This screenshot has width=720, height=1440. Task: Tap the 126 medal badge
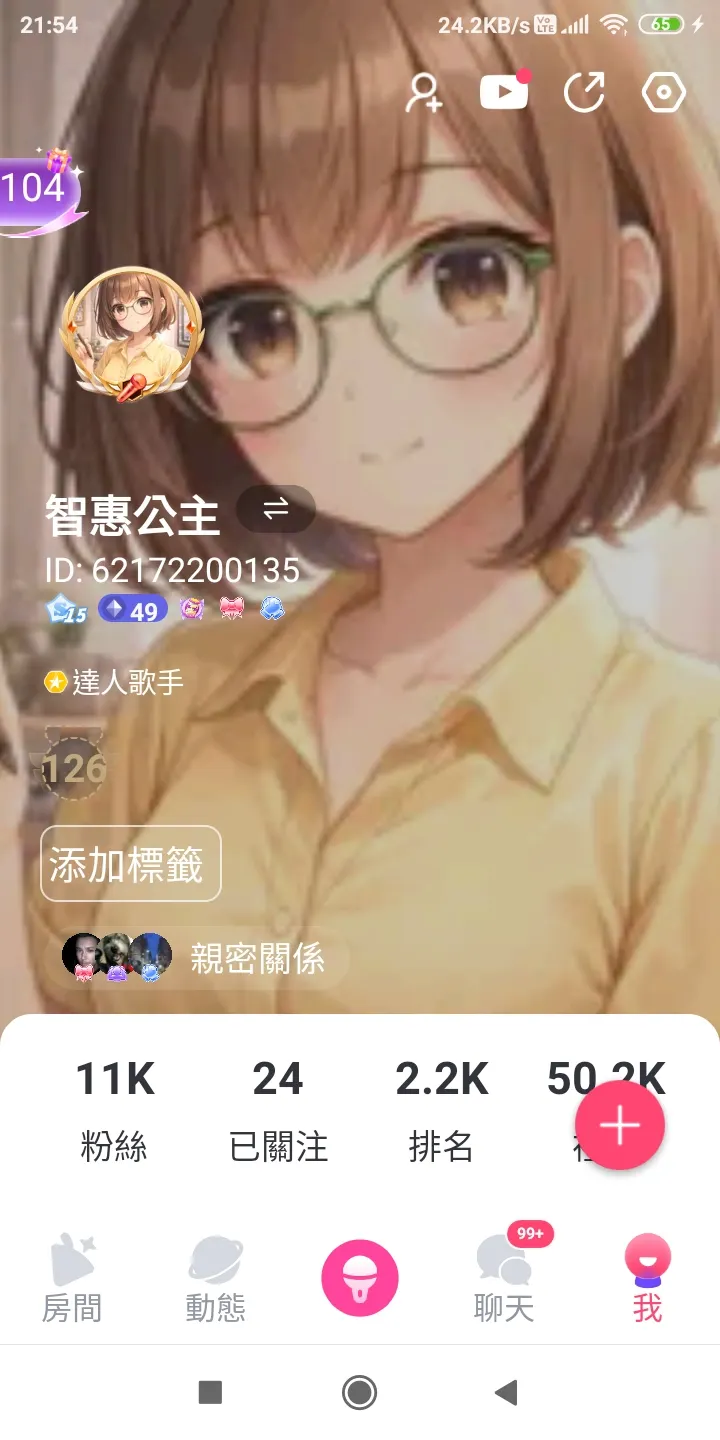point(73,767)
